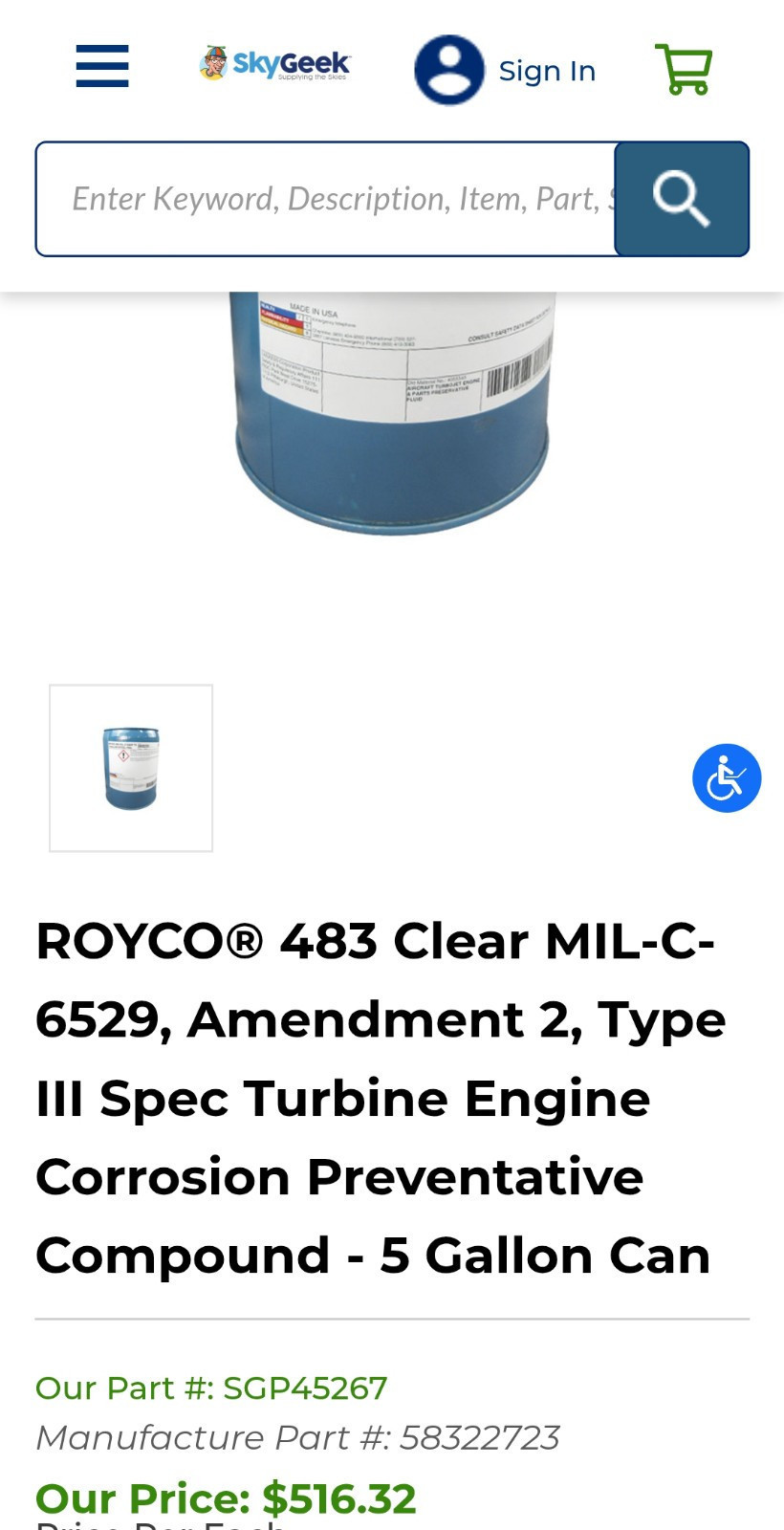Select the product thumbnail image
The width and height of the screenshot is (784, 1530).
pyautogui.click(x=131, y=768)
